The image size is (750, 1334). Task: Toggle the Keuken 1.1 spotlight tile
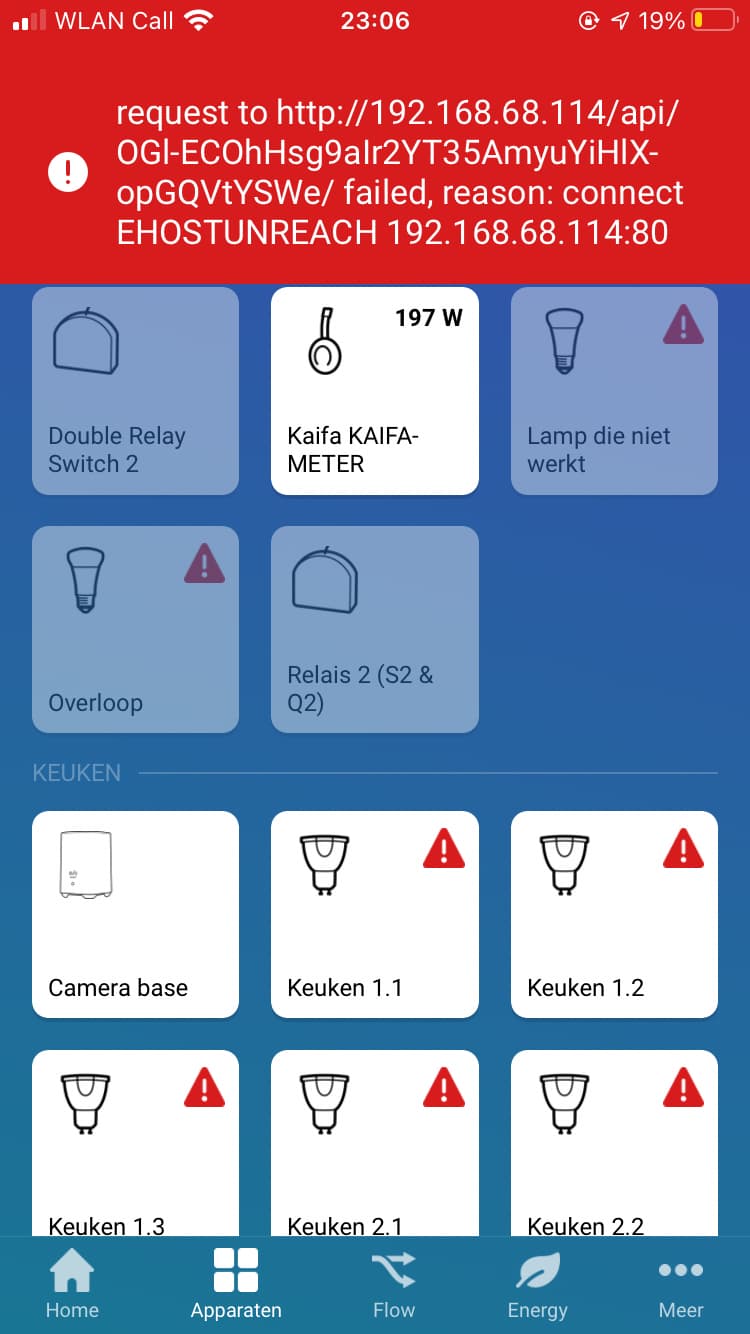point(374,914)
